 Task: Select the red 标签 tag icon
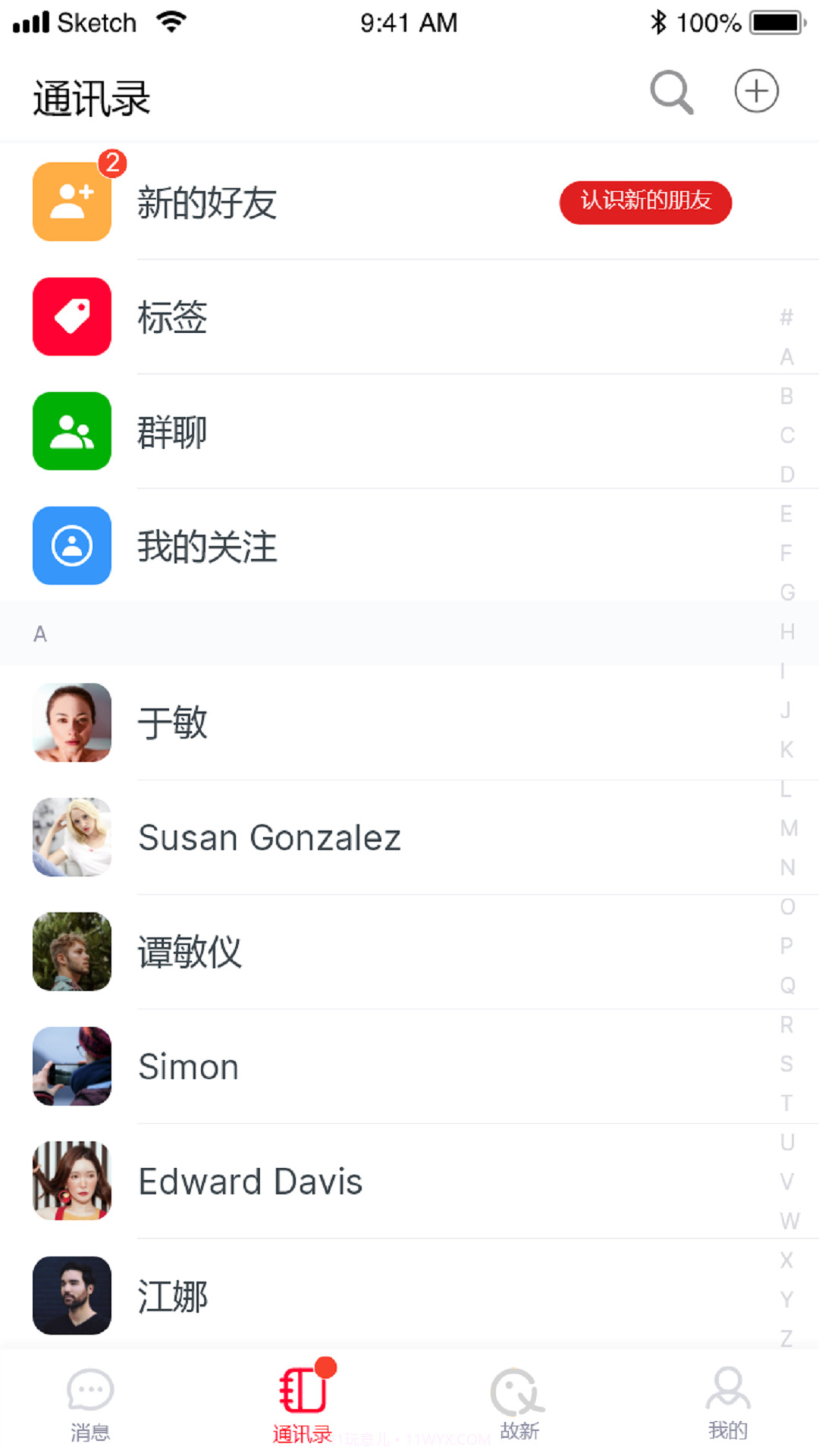click(x=71, y=317)
